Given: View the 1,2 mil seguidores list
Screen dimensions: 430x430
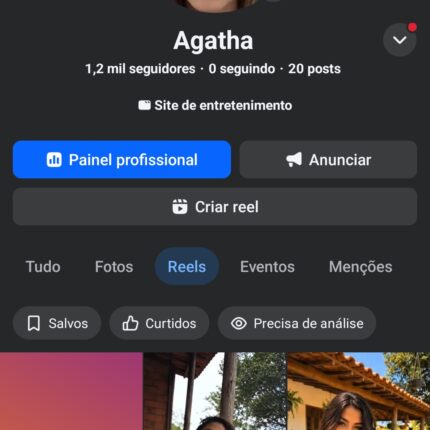Looking at the screenshot, I should 140,69.
